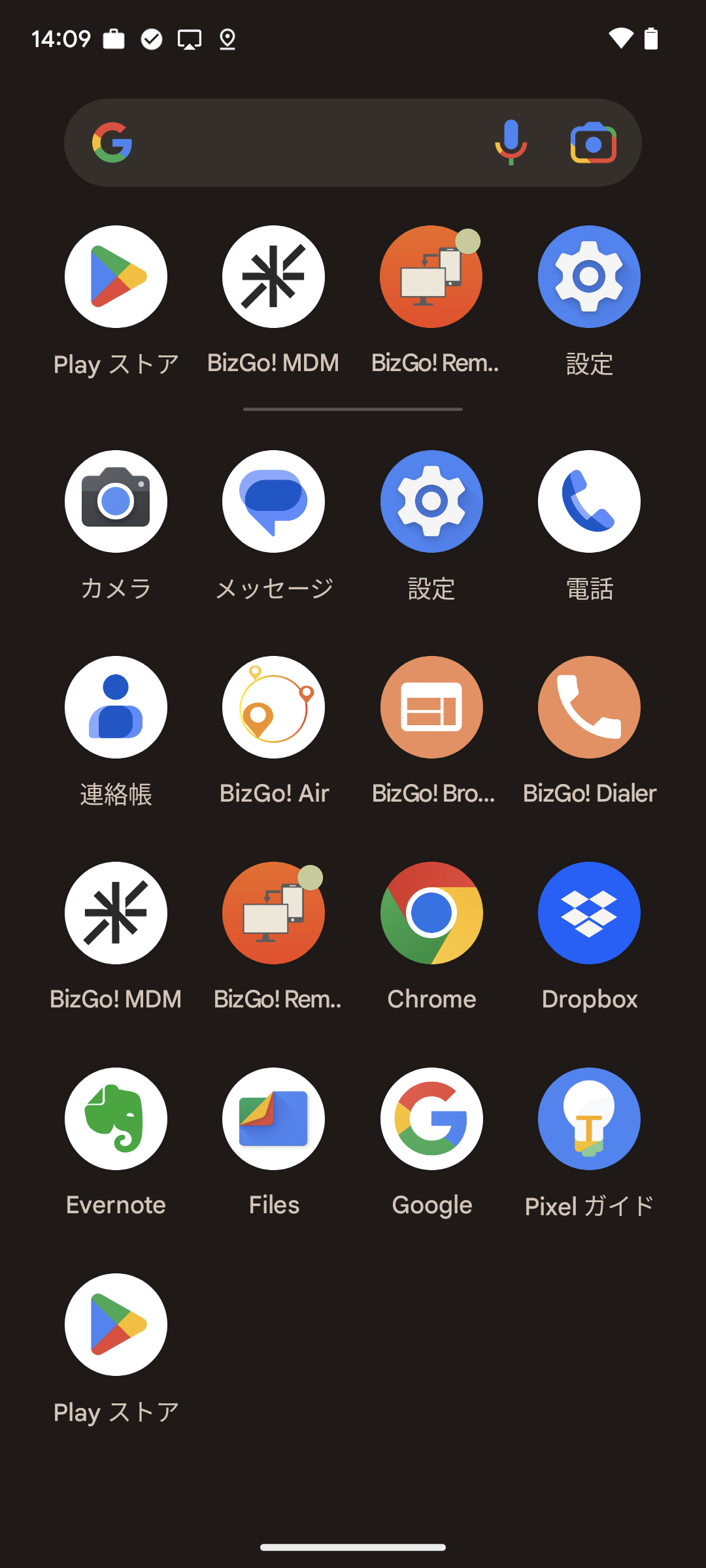Open the 電話 app
The image size is (706, 1568).
tap(589, 502)
